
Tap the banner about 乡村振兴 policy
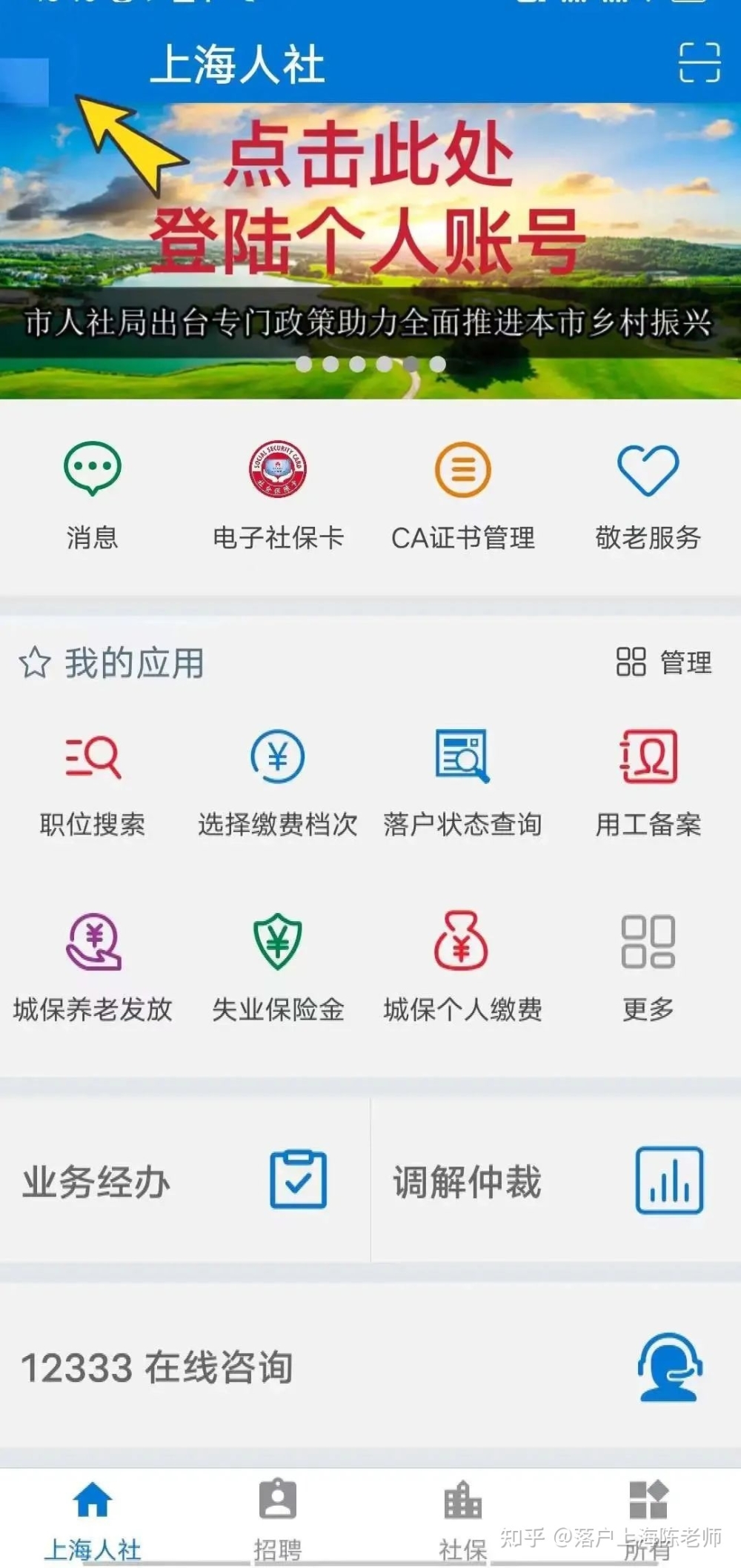pyautogui.click(x=370, y=252)
